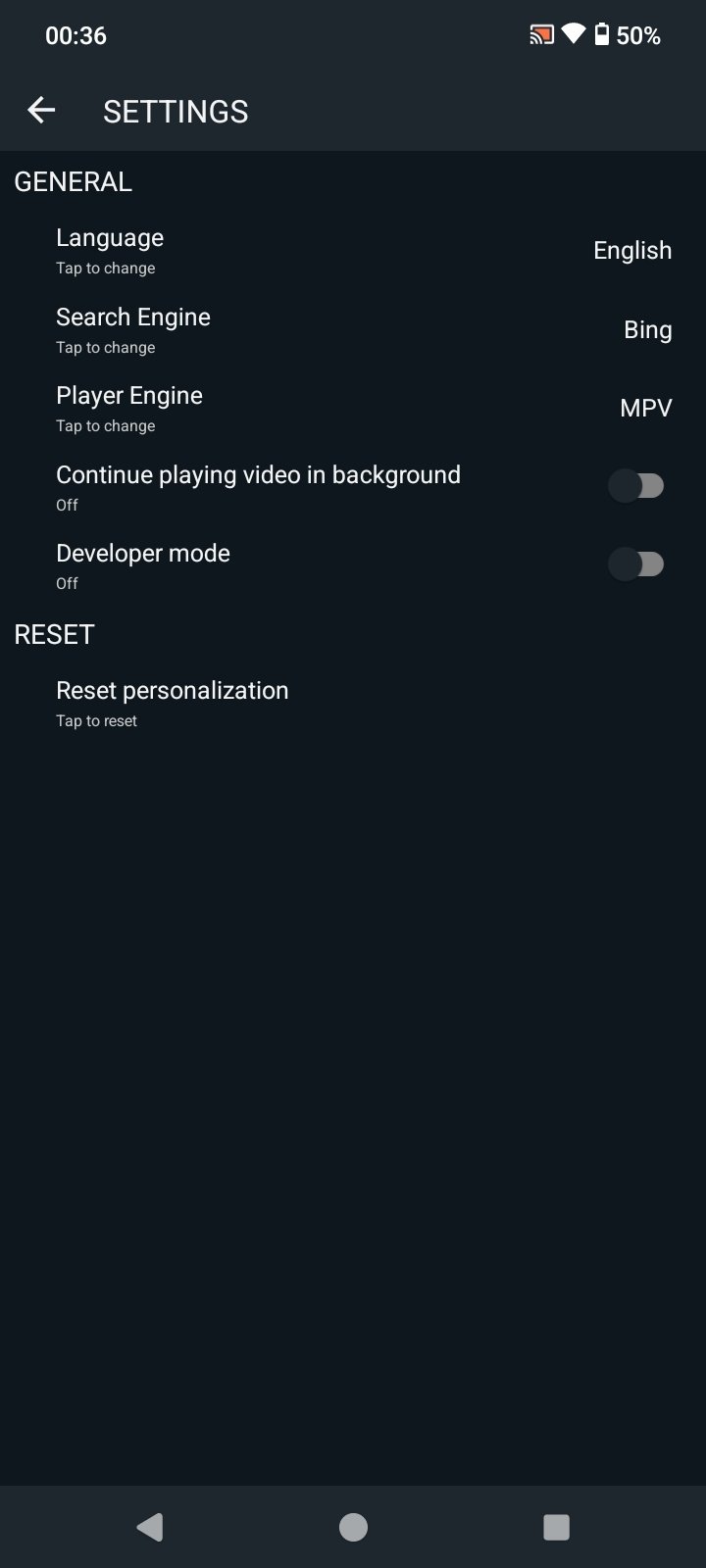Turn on Developer mode
706x1568 pixels.
637,563
